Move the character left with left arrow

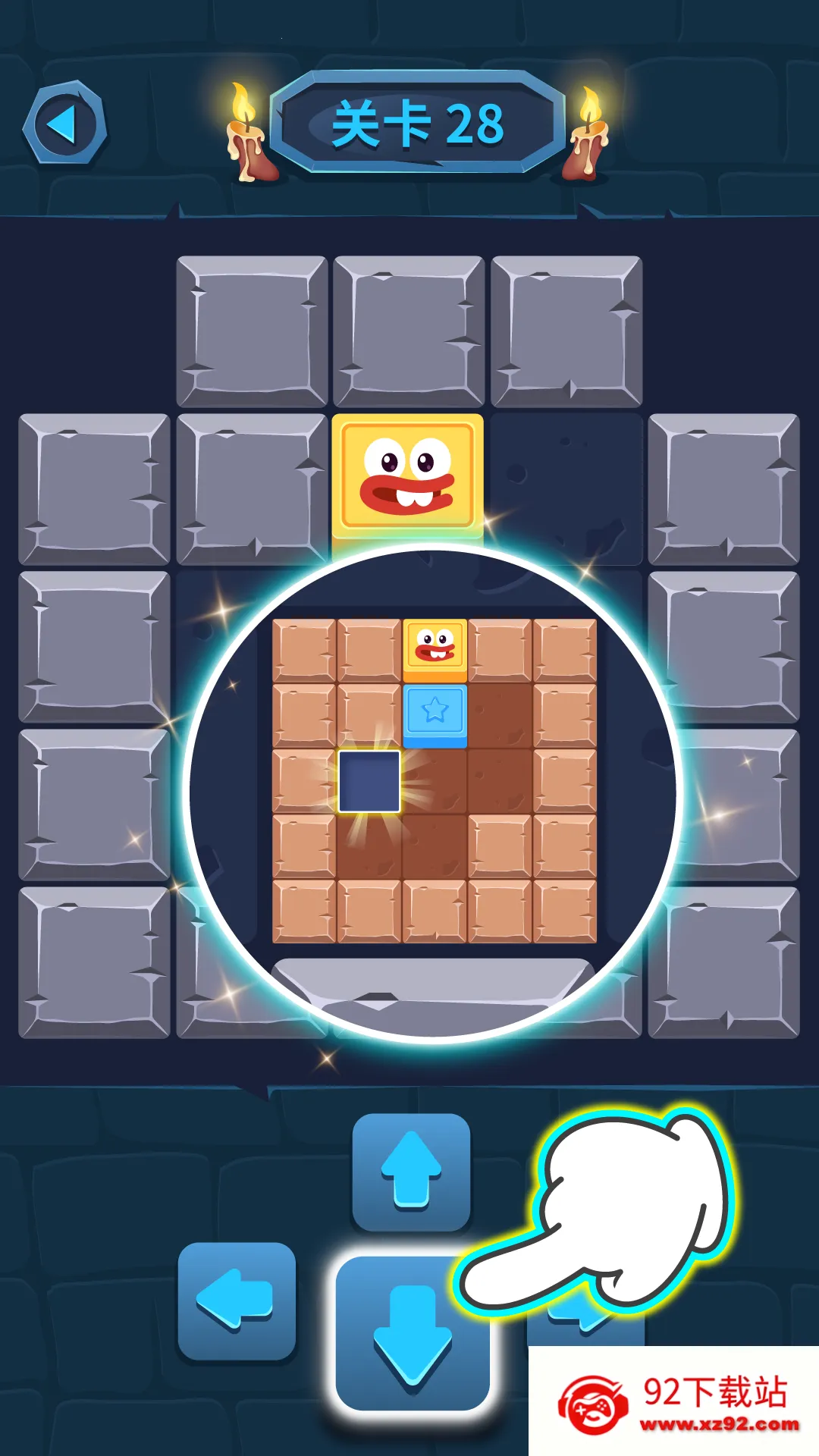pos(237,1300)
